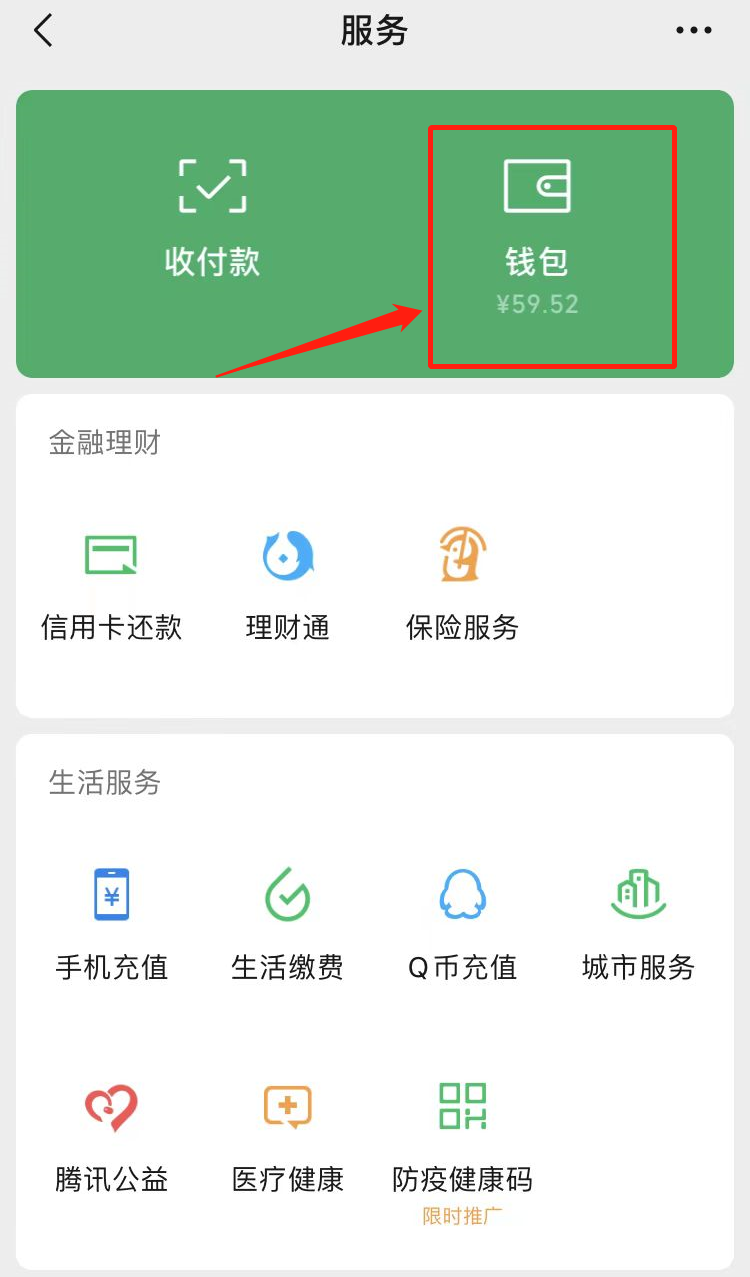The height and width of the screenshot is (1277, 750).
Task: Open the 钱包 wallet
Action: pyautogui.click(x=537, y=237)
